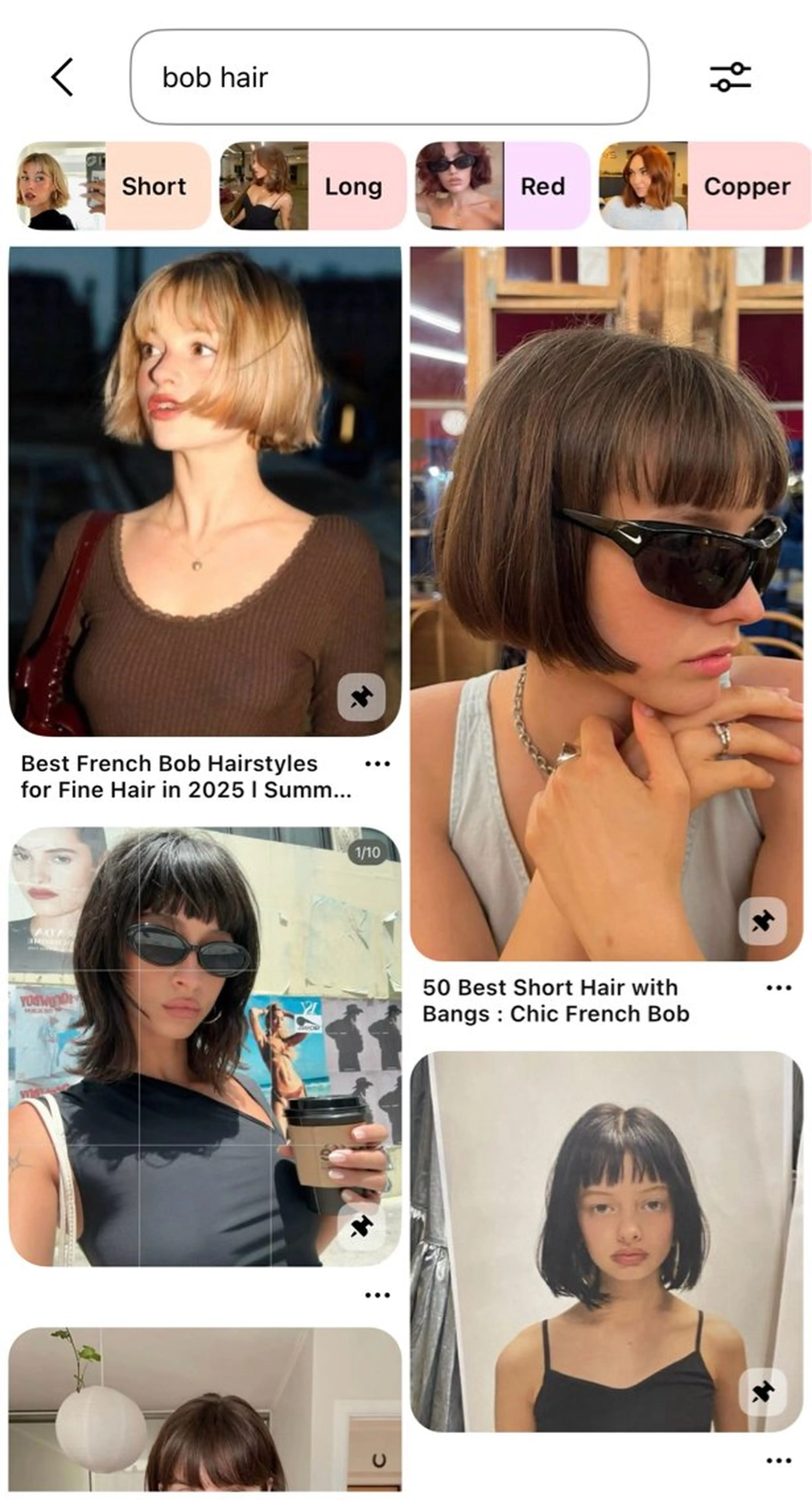Open the search filter settings icon
Screen dimensions: 812x1500
pos(730,77)
